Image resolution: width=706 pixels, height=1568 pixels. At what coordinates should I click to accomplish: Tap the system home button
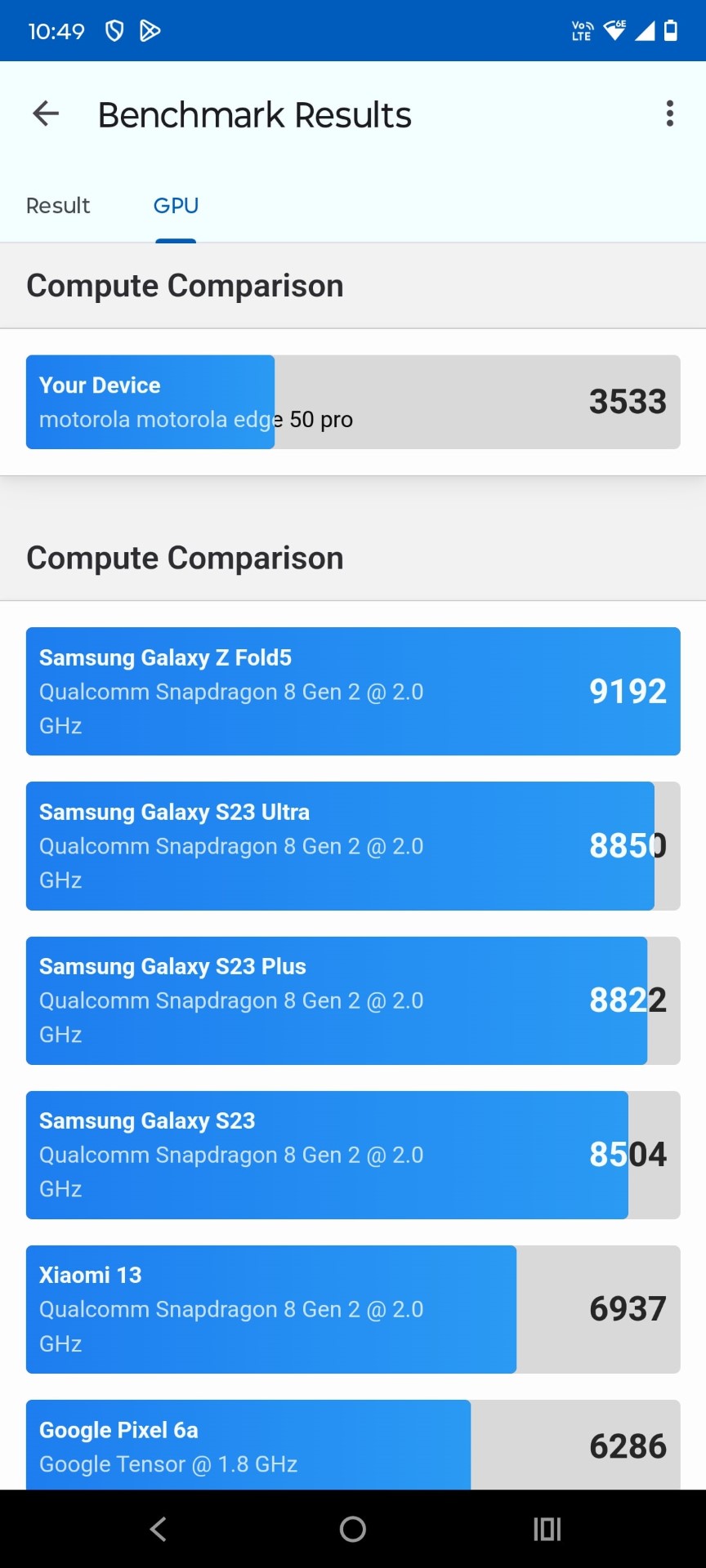[353, 1529]
